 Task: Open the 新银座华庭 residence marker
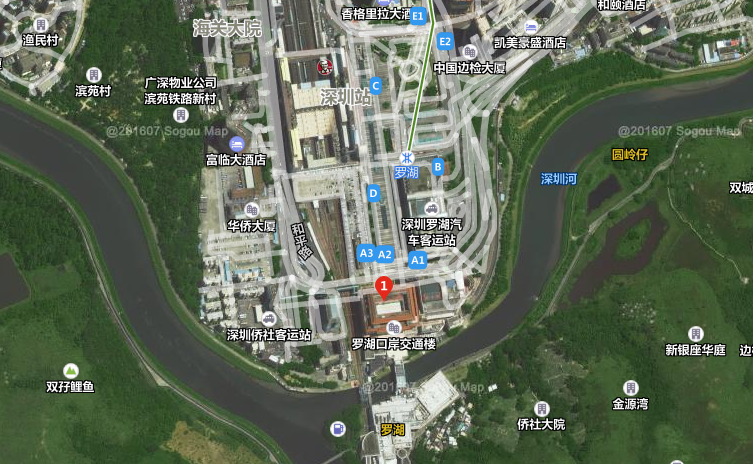tap(695, 333)
